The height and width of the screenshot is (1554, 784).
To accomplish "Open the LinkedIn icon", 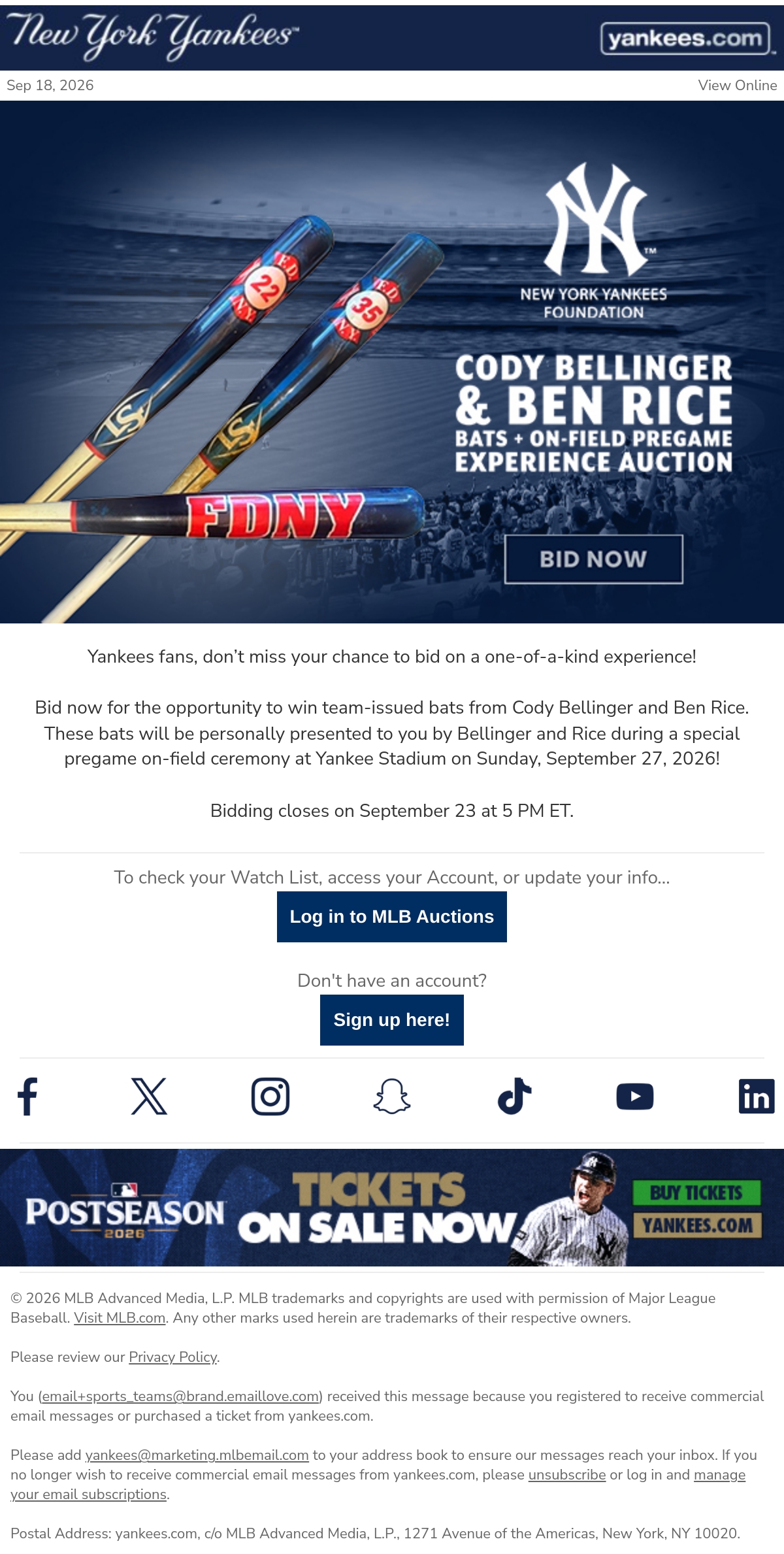I will (x=757, y=1096).
